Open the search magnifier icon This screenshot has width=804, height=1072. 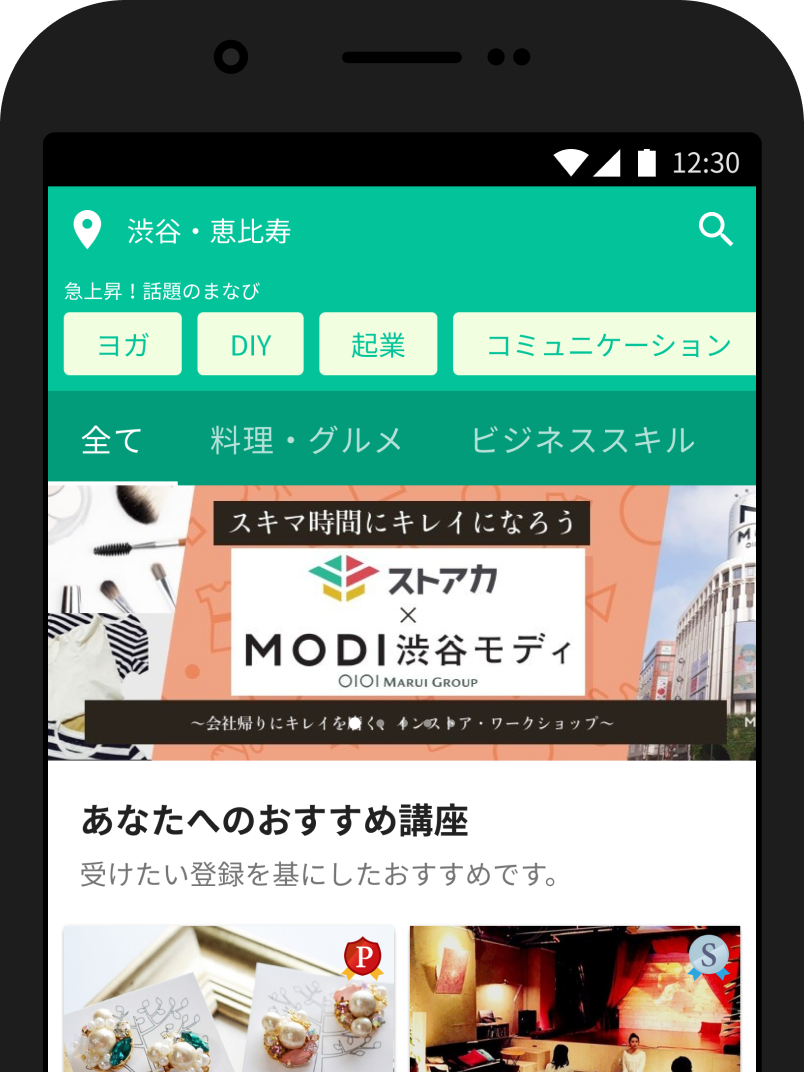(x=715, y=230)
